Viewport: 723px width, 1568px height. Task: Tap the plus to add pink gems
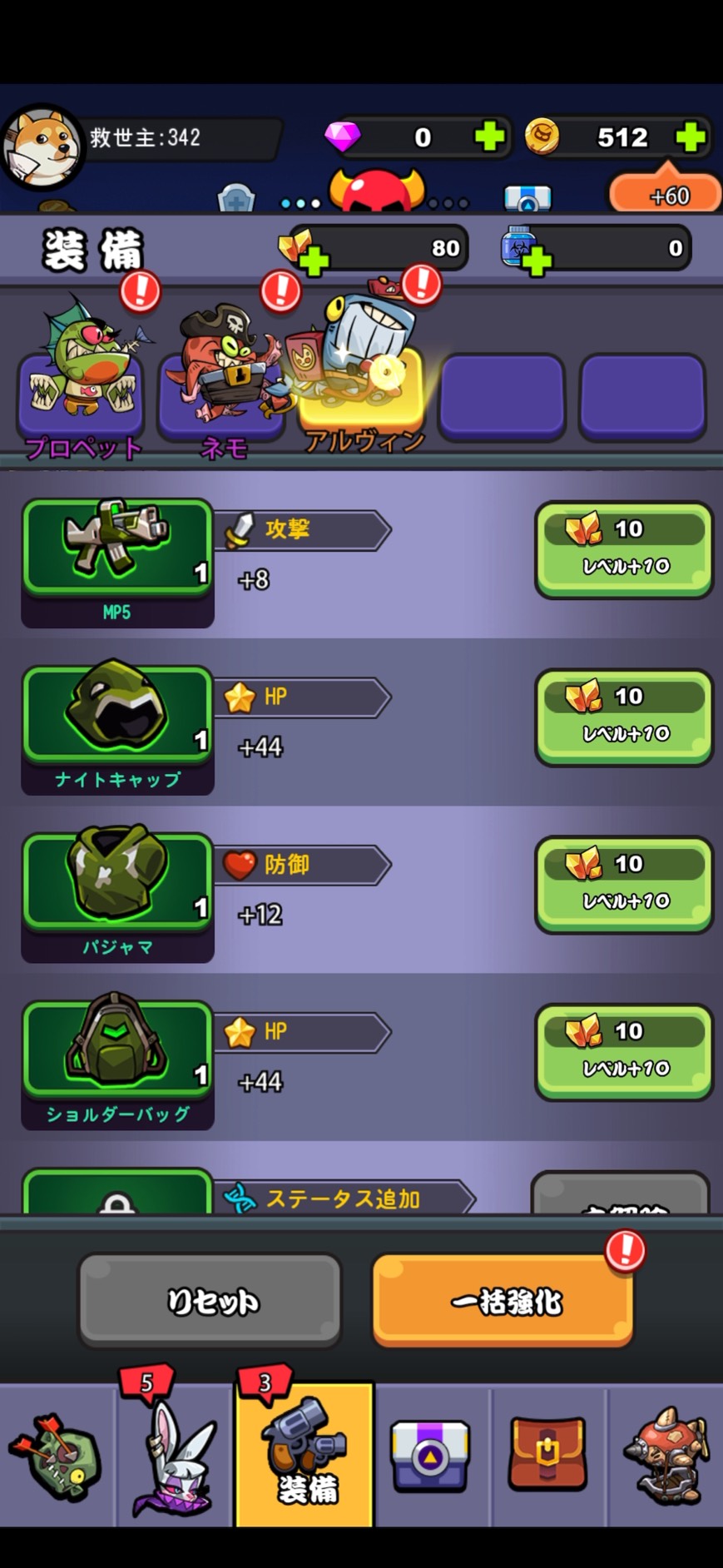pyautogui.click(x=489, y=136)
